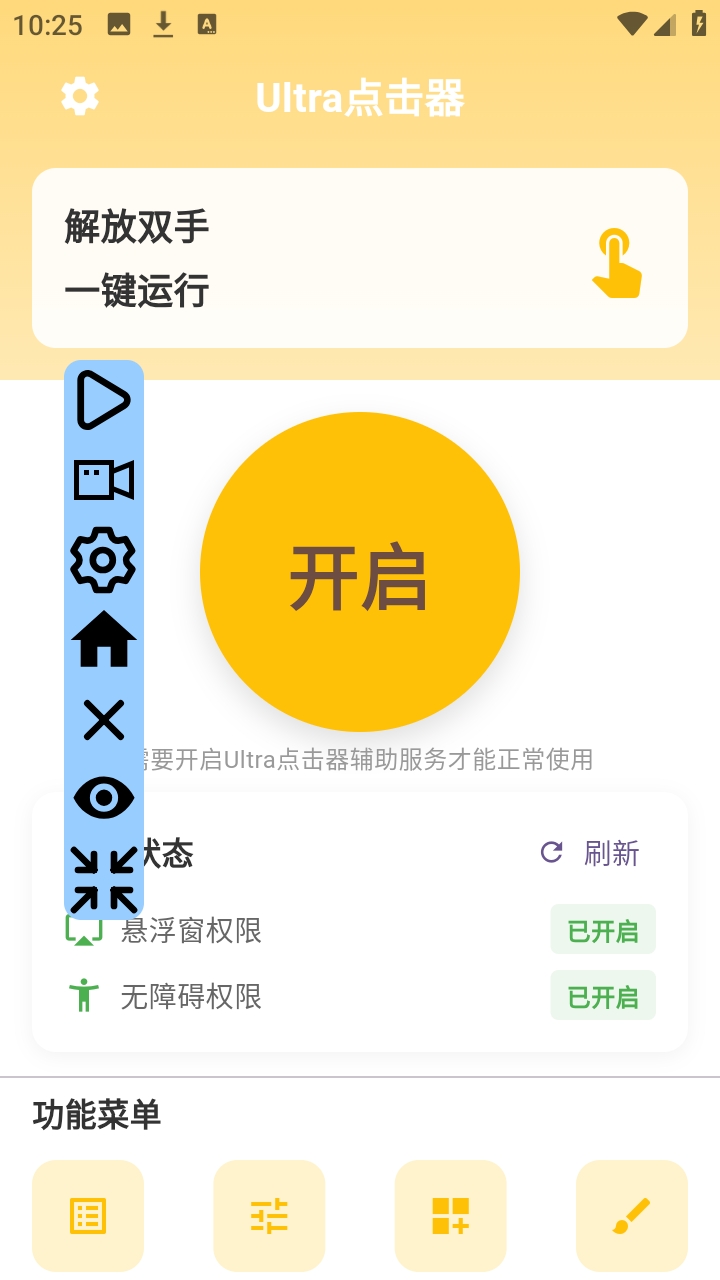Open the floating toolbar's gear settings
Viewport: 720px width, 1280px height.
pyautogui.click(x=103, y=560)
